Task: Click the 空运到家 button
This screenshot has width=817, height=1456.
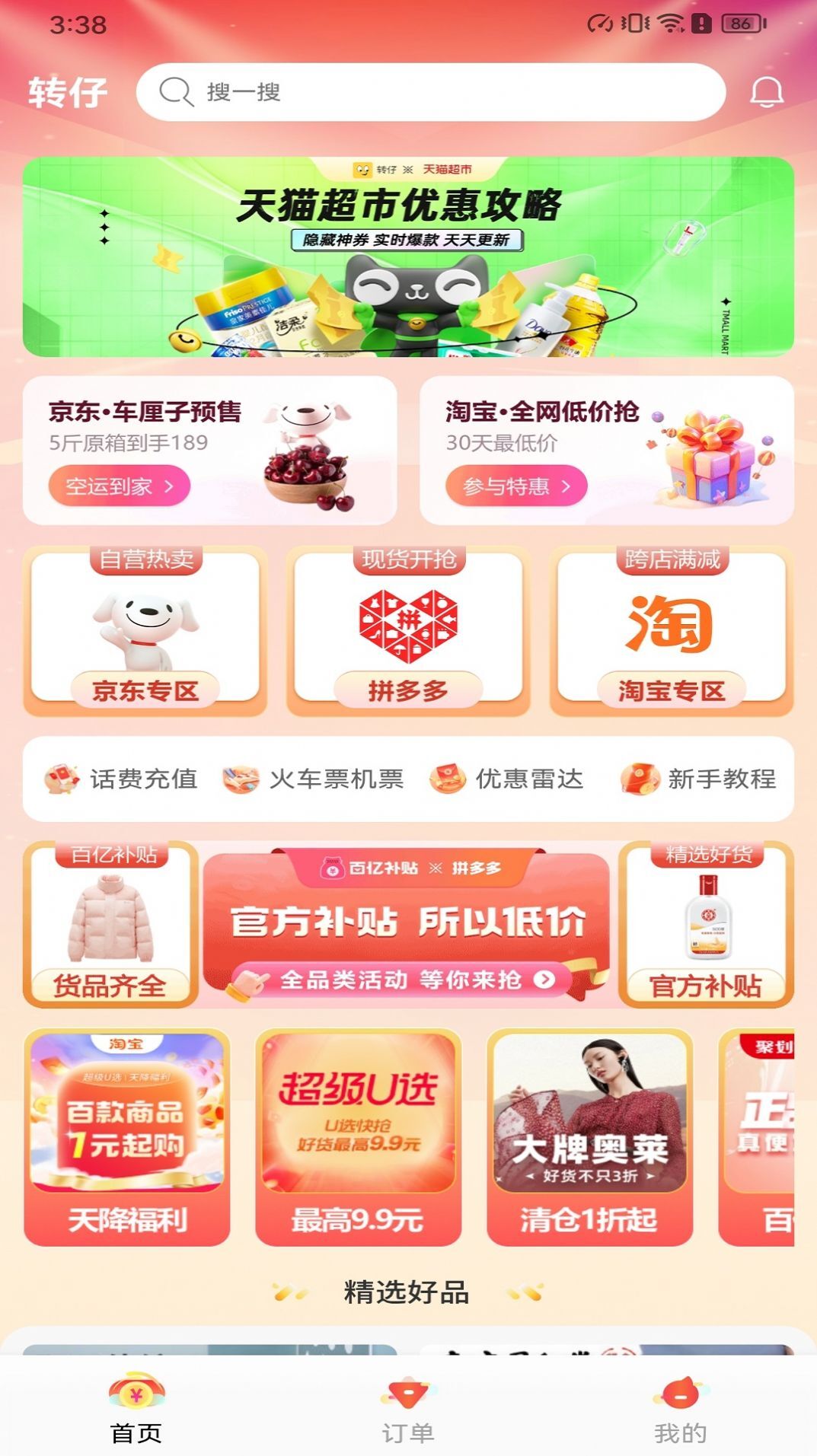Action: [120, 486]
